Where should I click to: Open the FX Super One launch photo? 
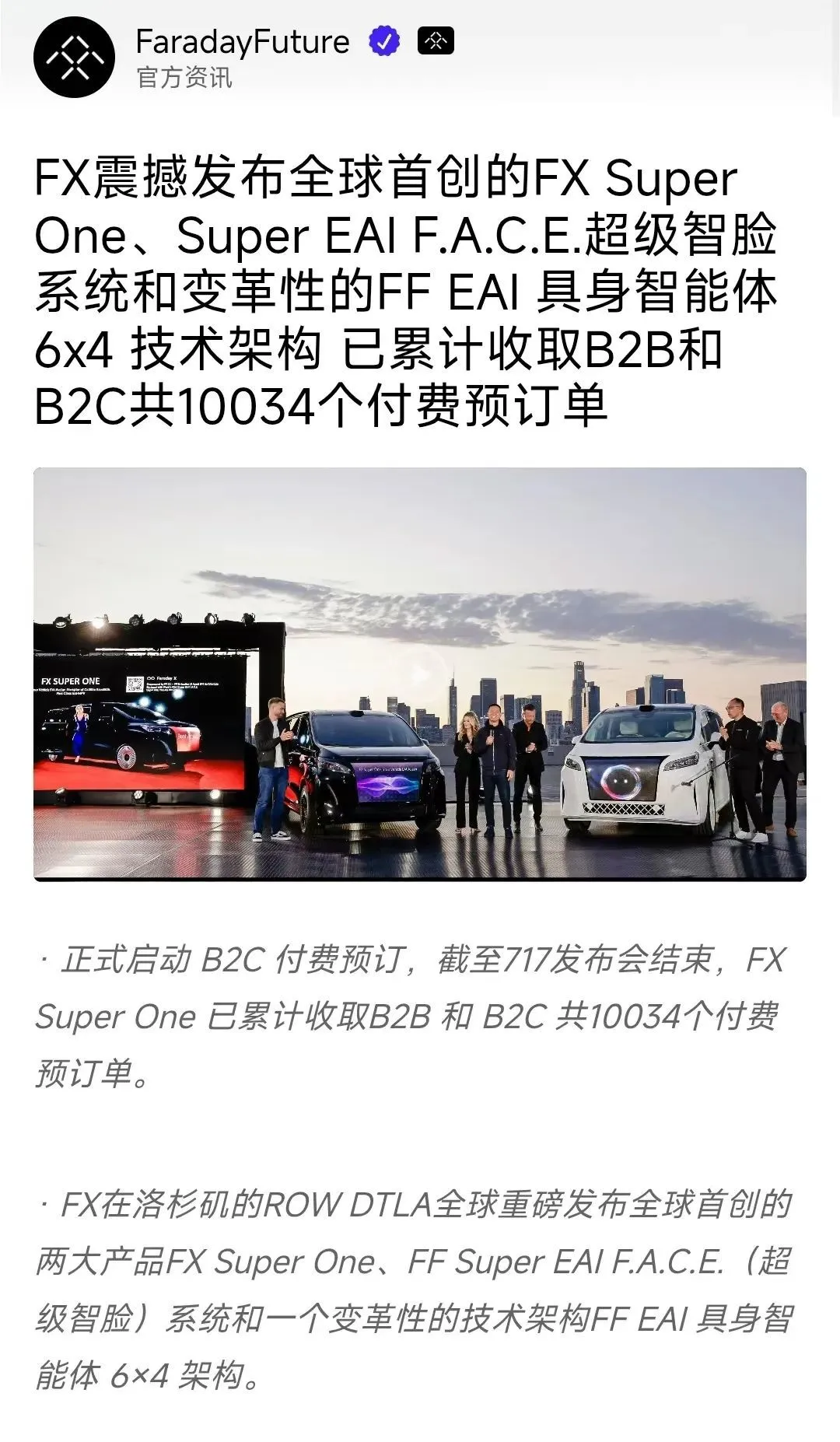tap(420, 674)
